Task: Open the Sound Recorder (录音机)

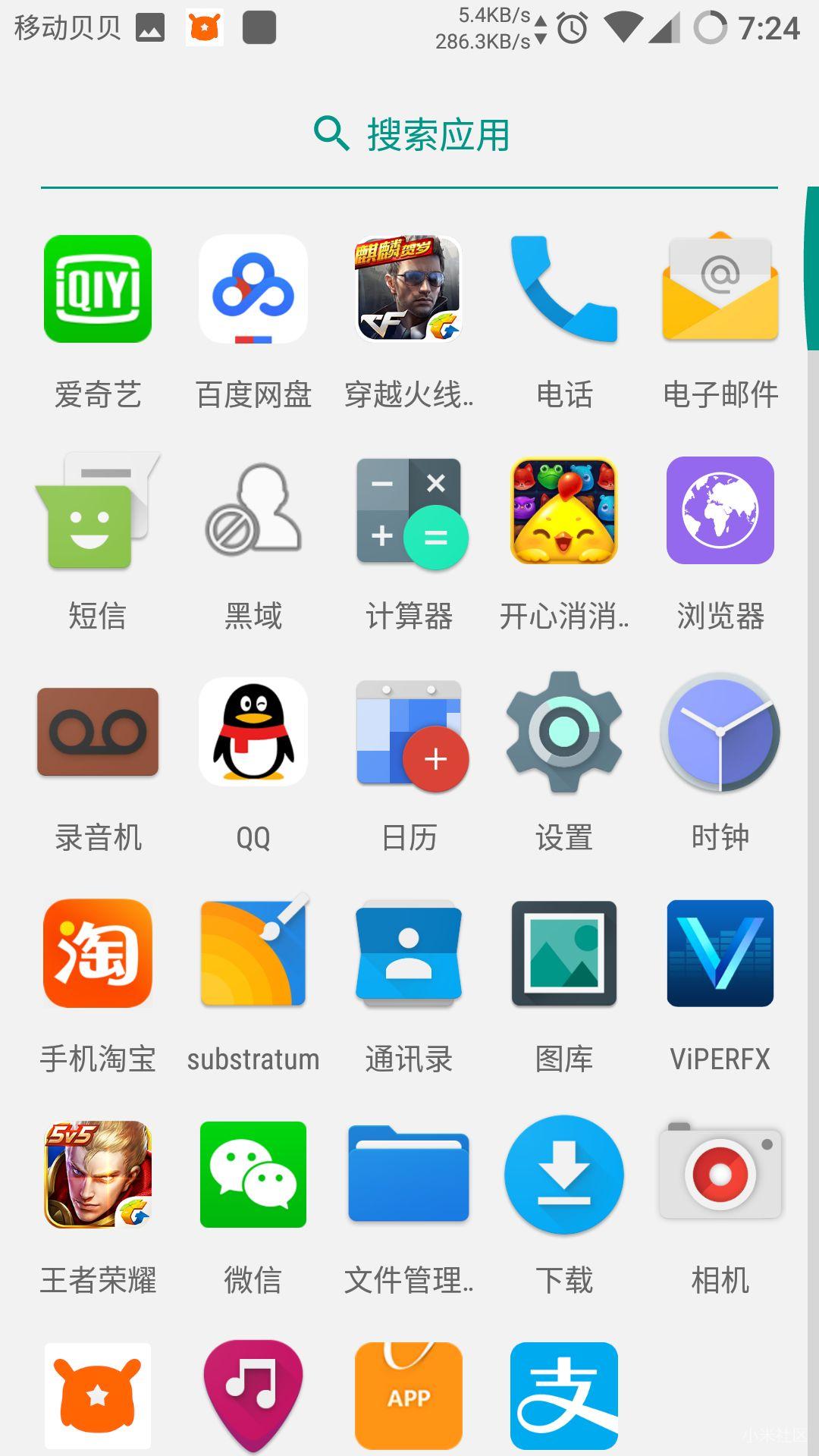Action: click(x=97, y=732)
